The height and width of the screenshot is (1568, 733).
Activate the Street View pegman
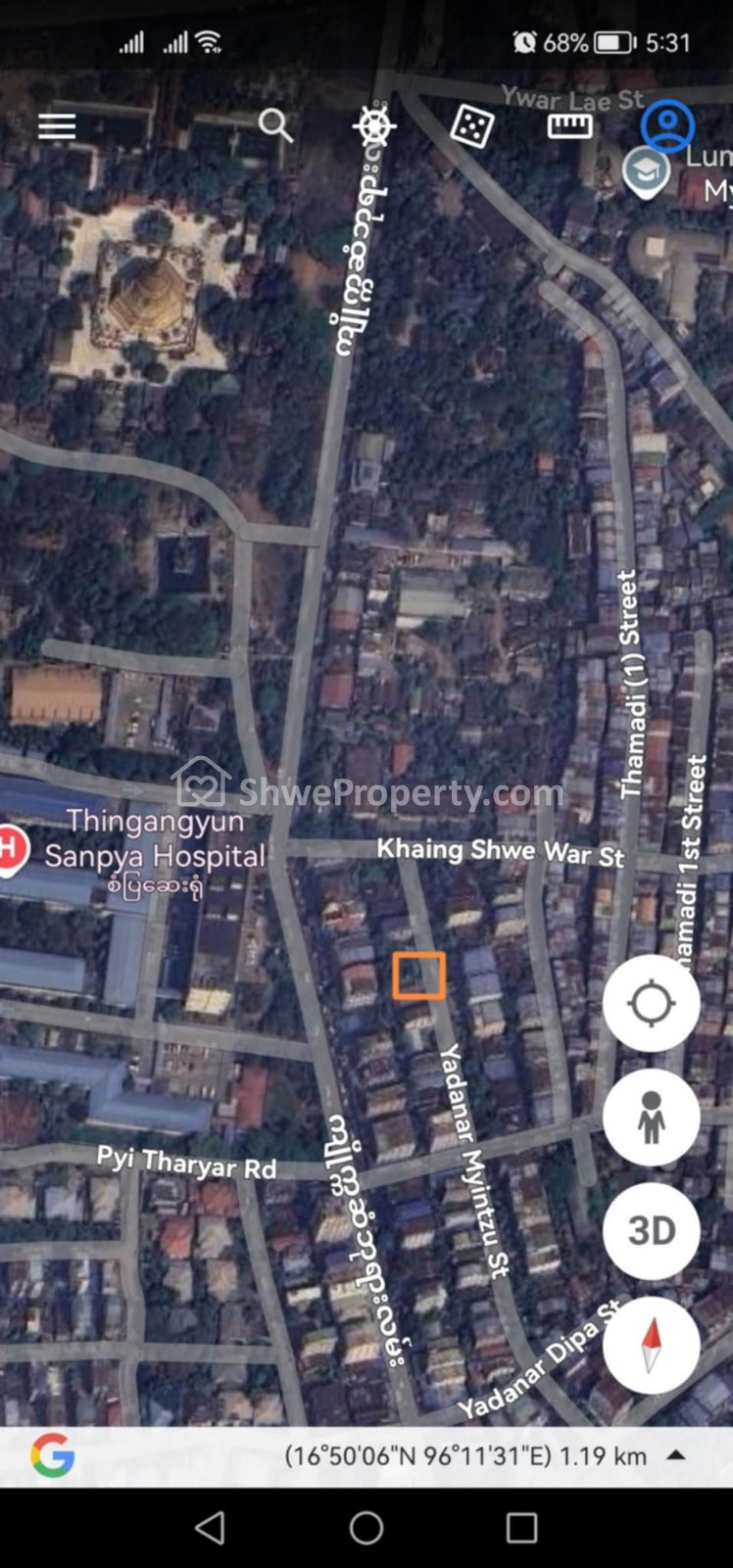point(652,1117)
